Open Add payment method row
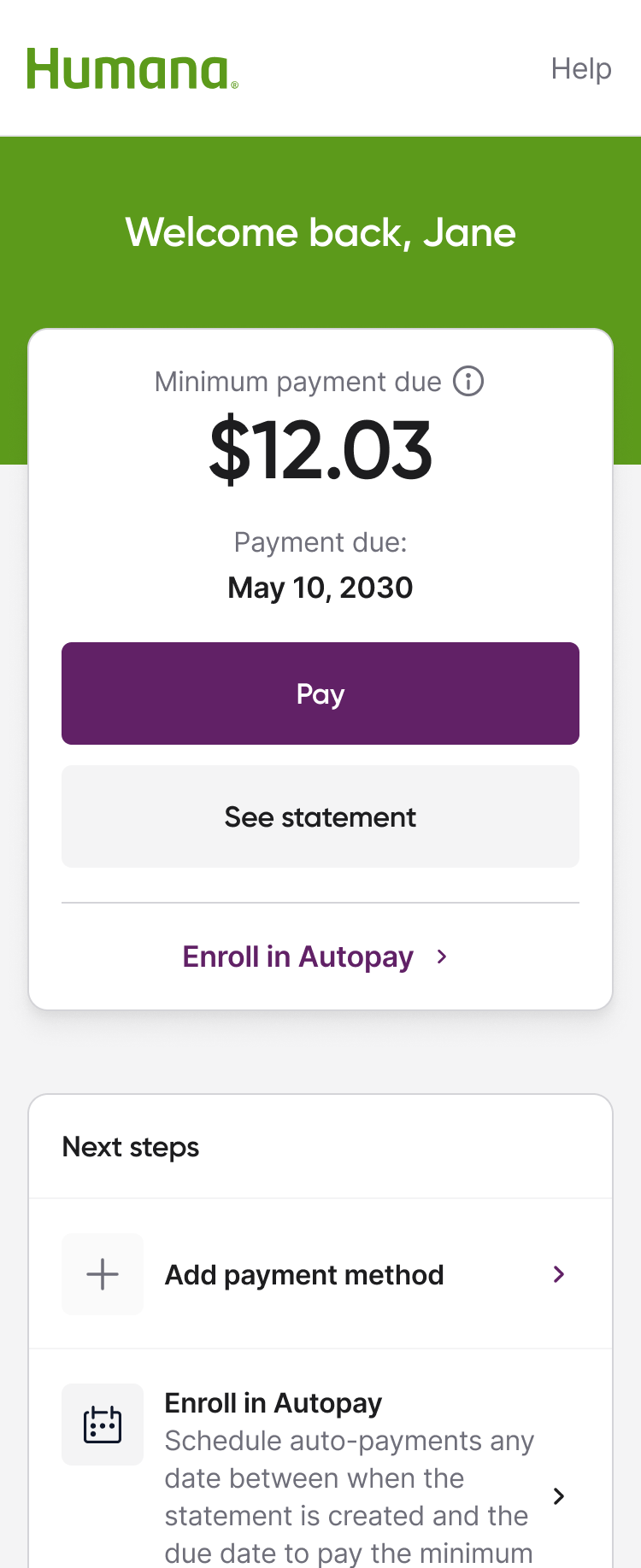This screenshot has height=1568, width=641. [x=320, y=1274]
